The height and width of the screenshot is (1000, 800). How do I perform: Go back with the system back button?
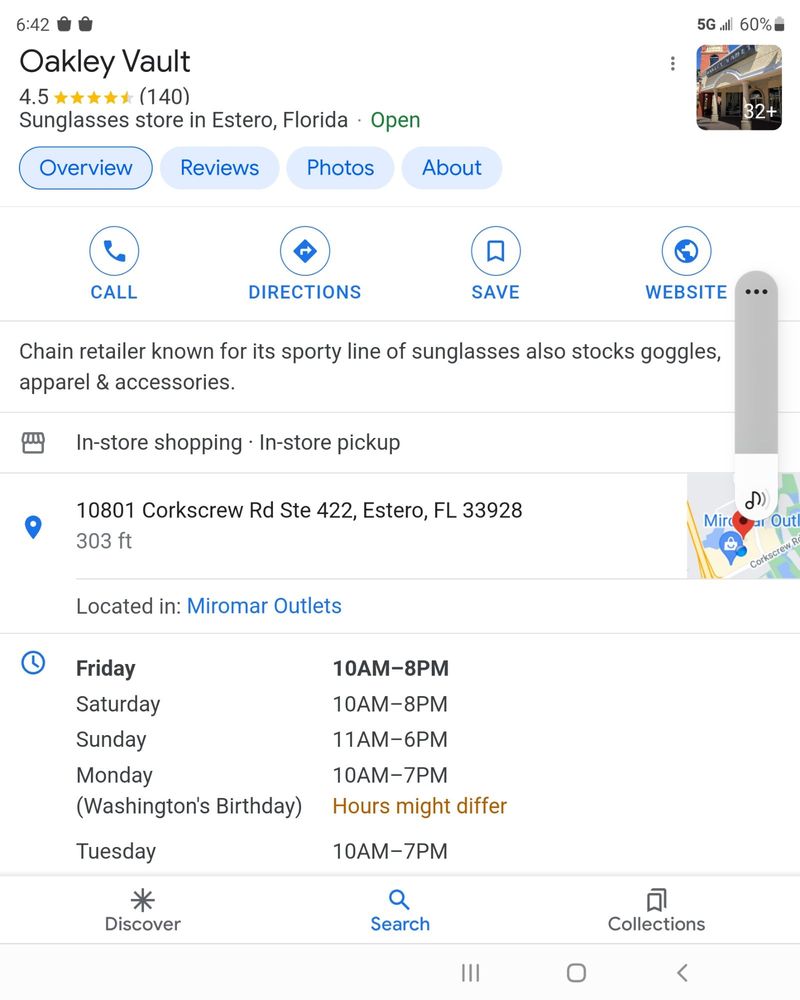click(x=682, y=973)
